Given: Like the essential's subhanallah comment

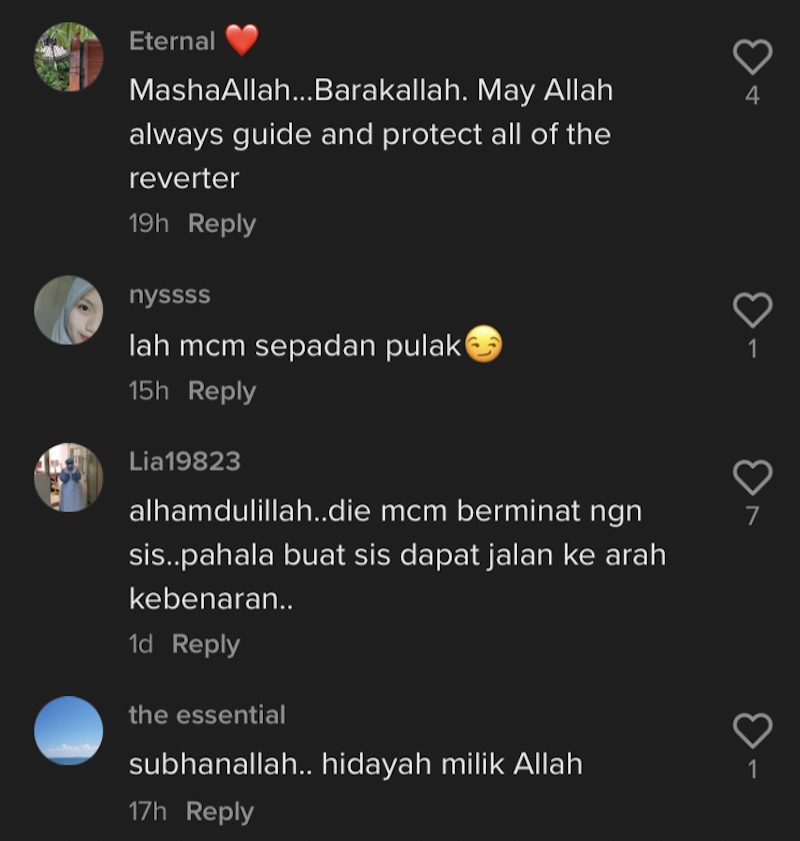Looking at the screenshot, I should click(x=752, y=730).
